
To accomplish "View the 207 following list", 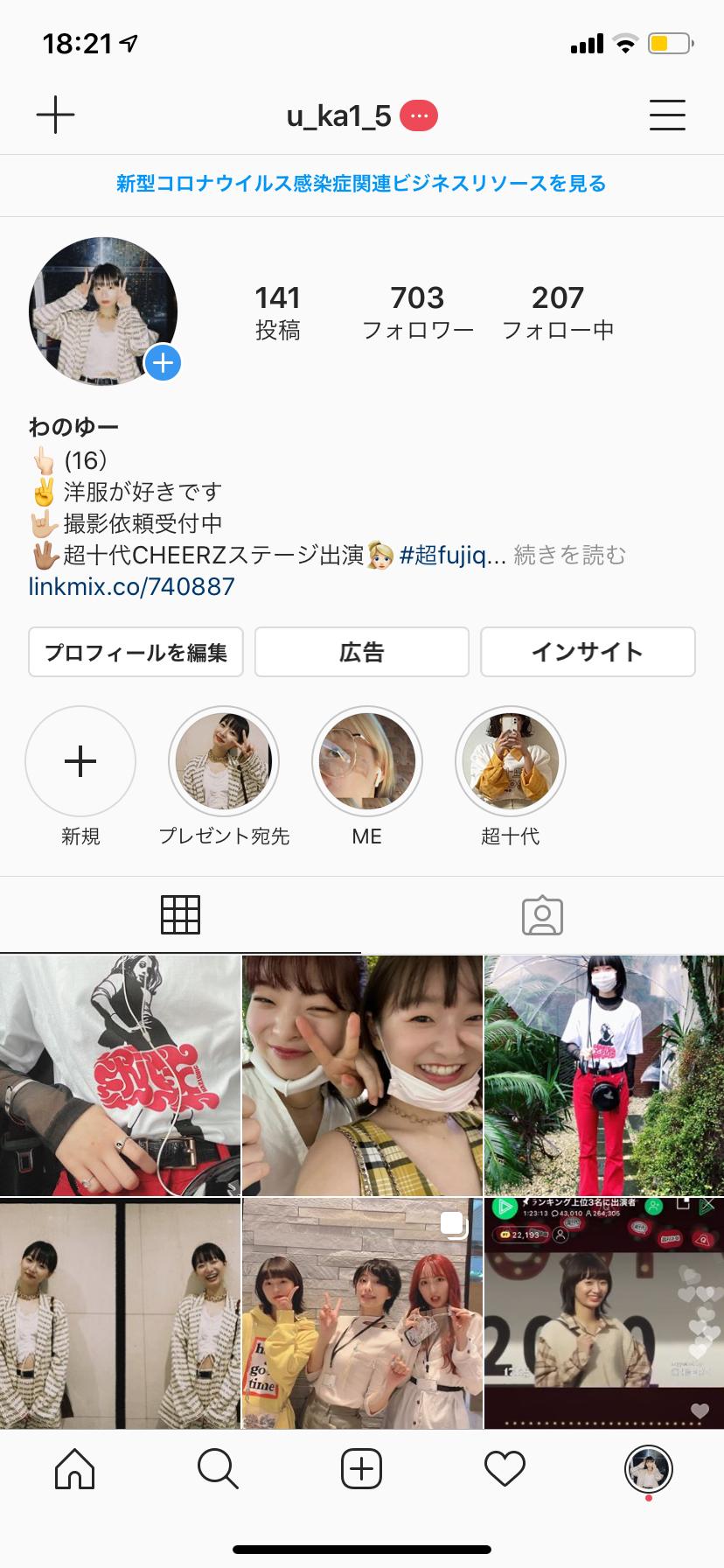I will (x=557, y=312).
